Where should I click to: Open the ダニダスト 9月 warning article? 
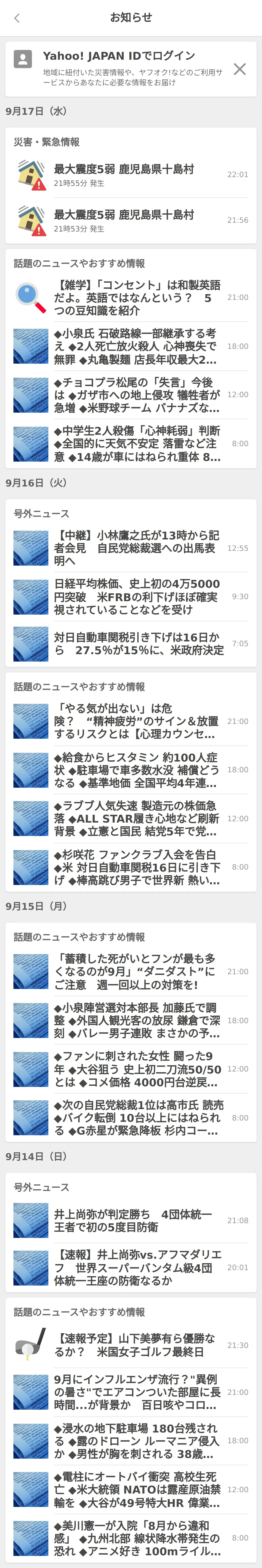[131, 972]
